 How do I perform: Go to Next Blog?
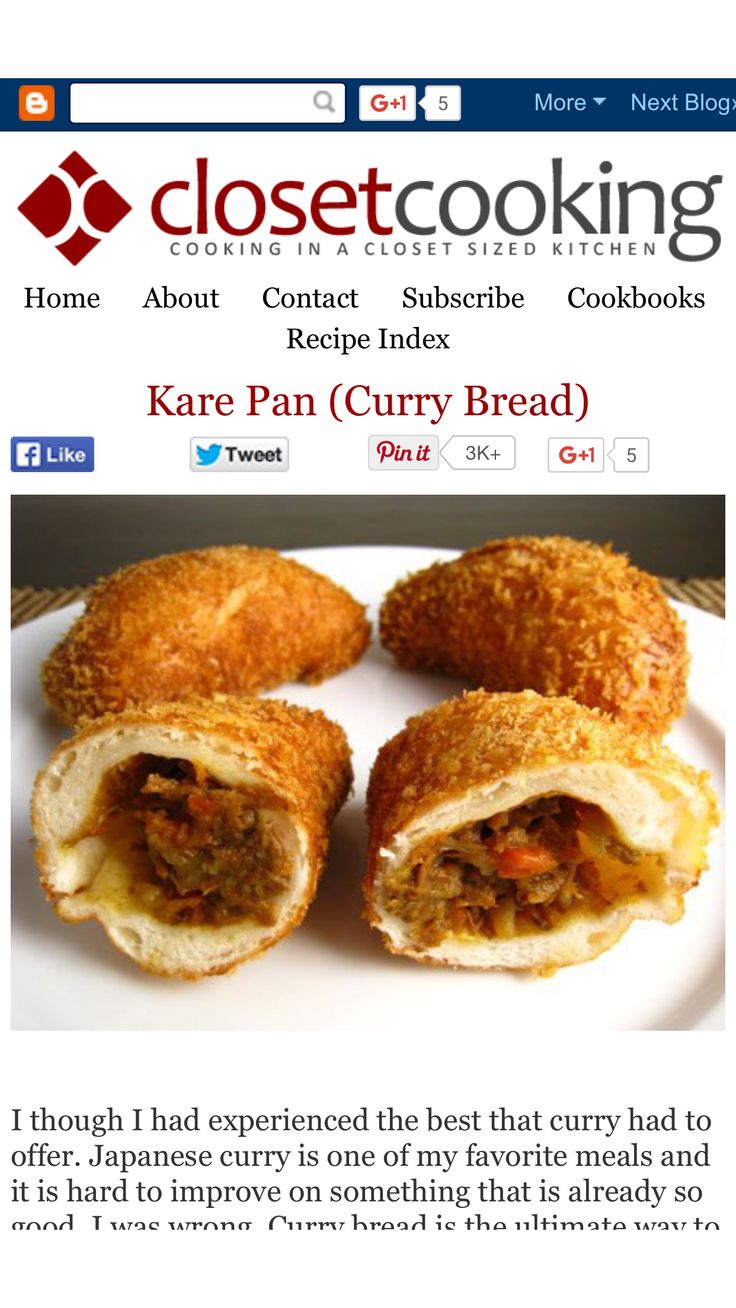680,103
